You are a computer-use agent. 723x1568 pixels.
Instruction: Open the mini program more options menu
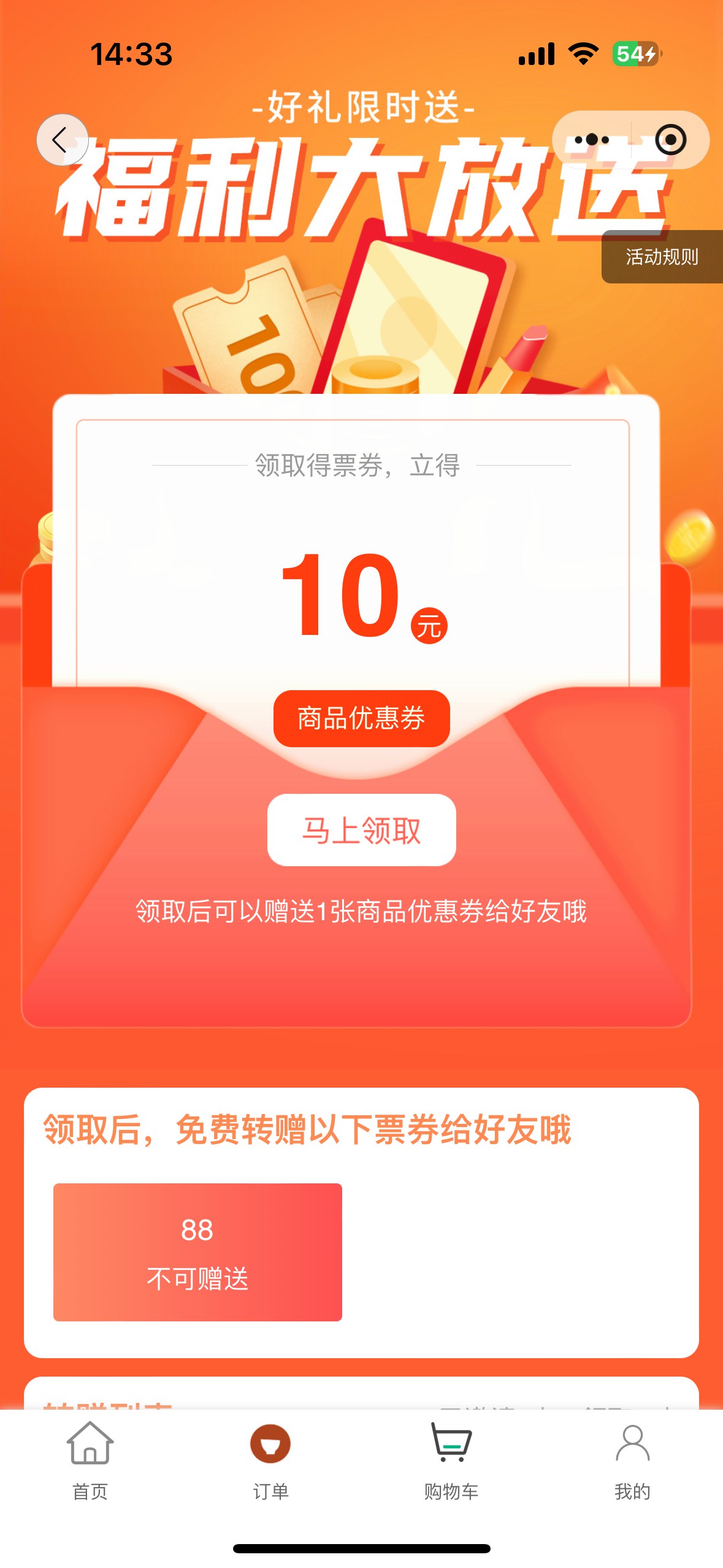click(592, 140)
